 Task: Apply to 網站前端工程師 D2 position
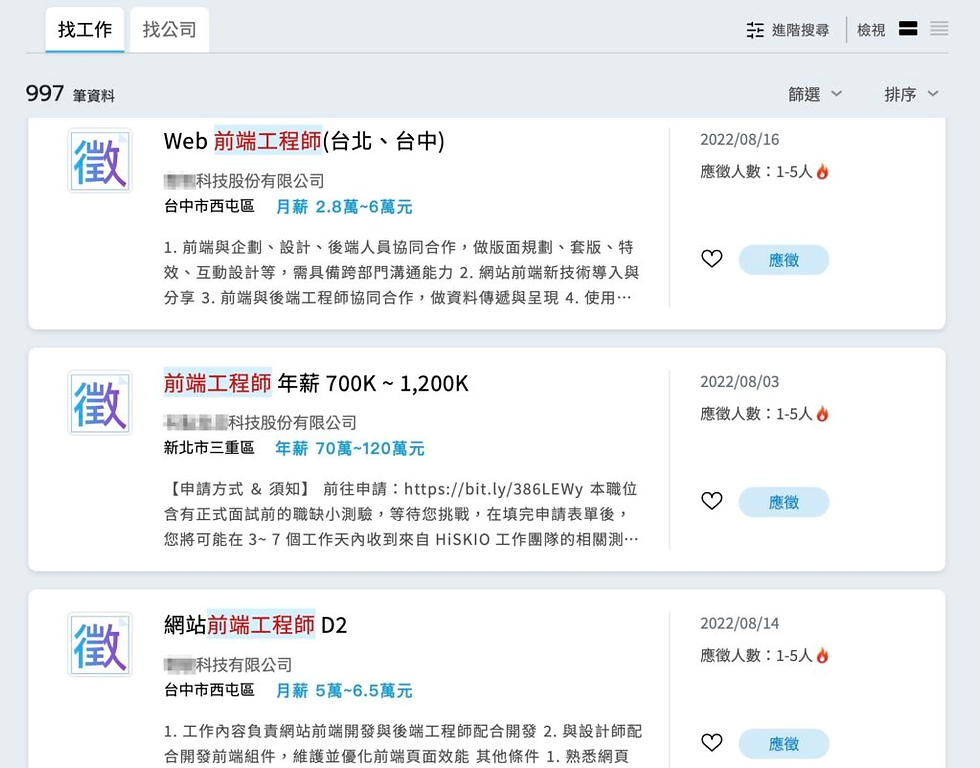(783, 744)
